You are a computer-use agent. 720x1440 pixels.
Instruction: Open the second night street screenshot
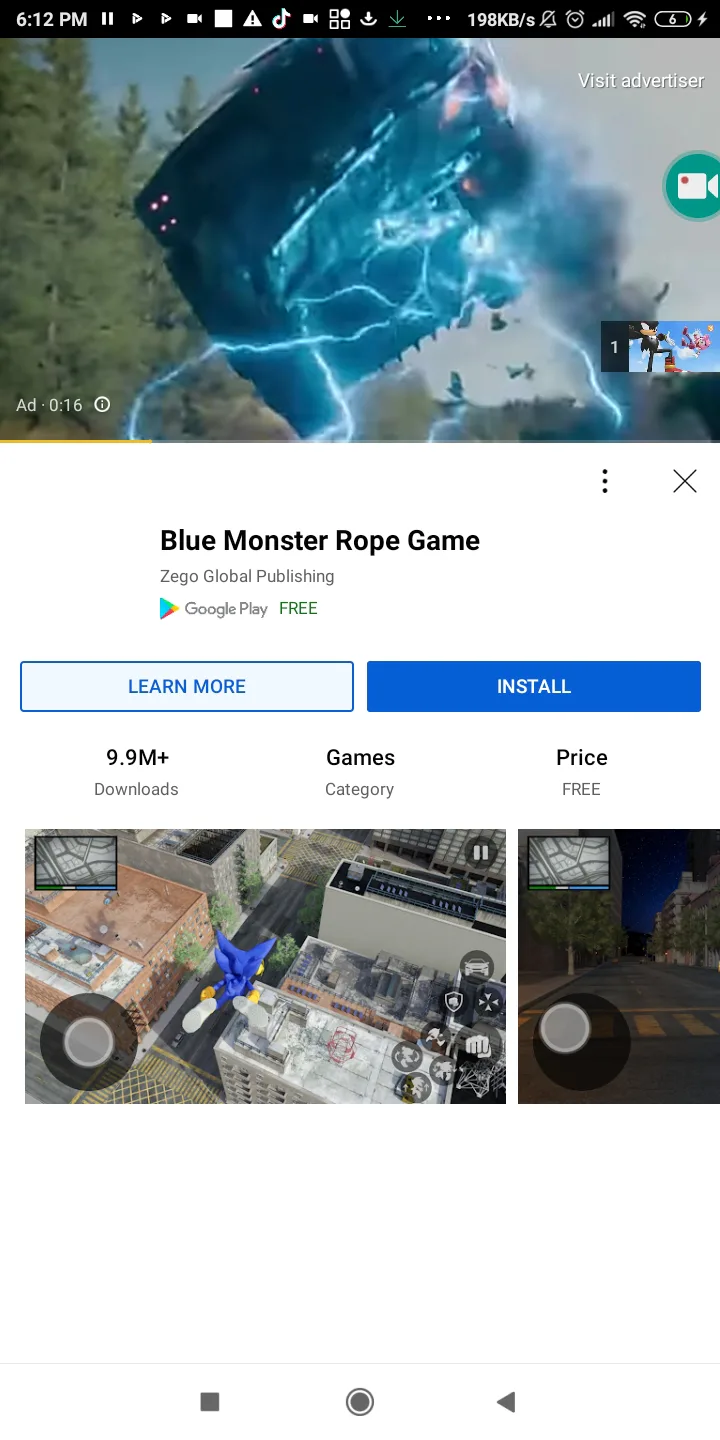click(618, 966)
